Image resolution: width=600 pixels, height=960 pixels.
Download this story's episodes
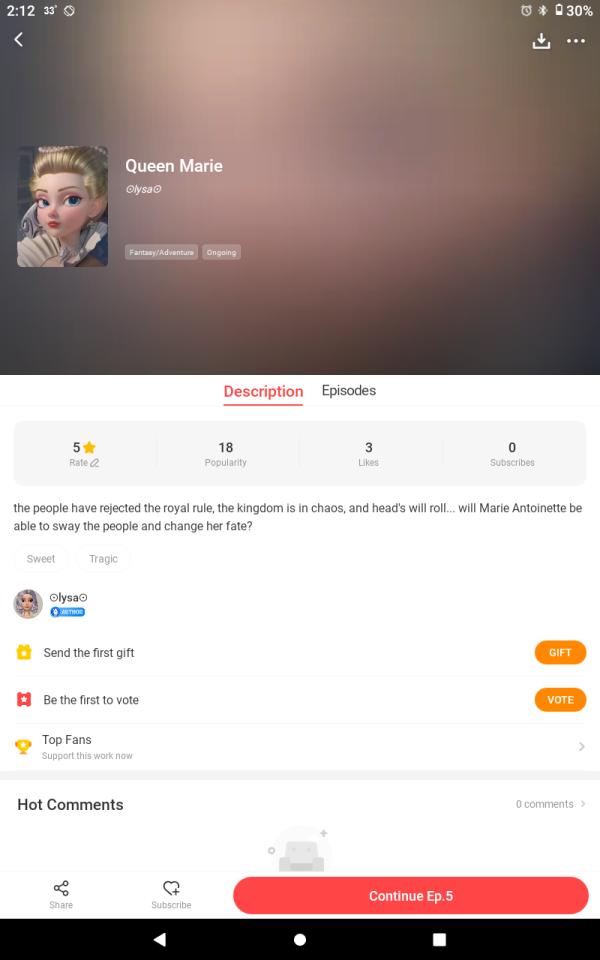point(541,41)
